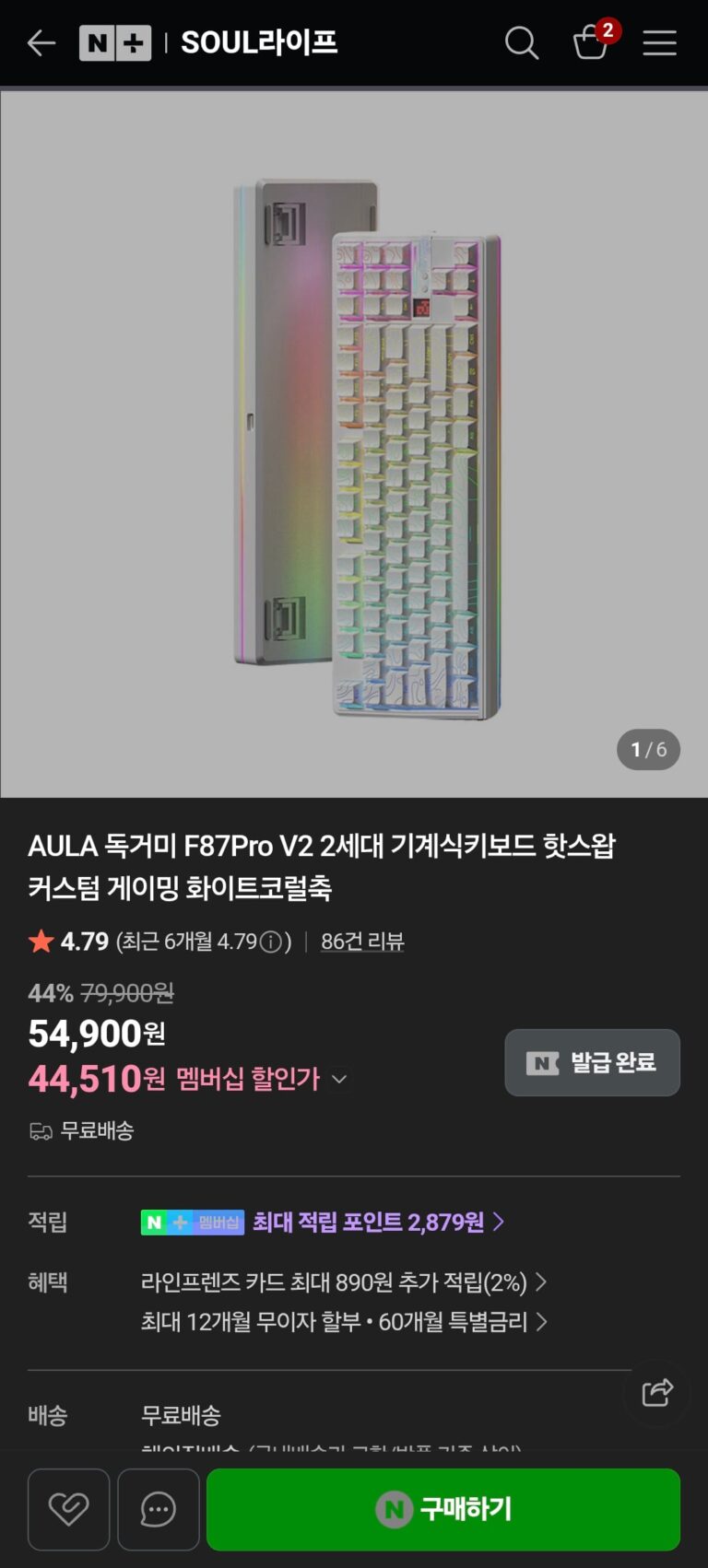Open the chat inquiry button
Screen dimensions: 708x1568
[x=159, y=1509]
